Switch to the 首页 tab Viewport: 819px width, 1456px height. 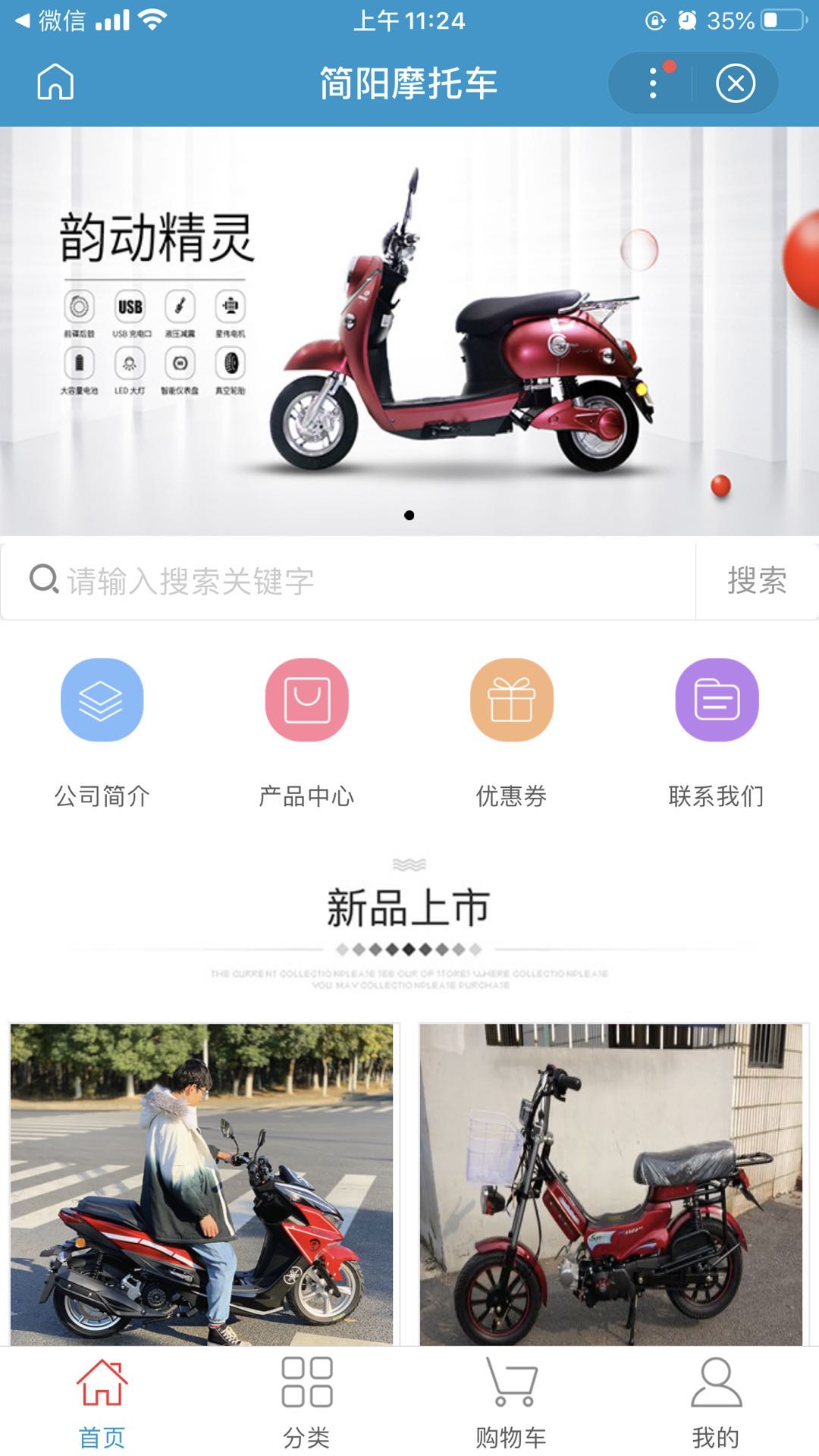click(102, 1403)
